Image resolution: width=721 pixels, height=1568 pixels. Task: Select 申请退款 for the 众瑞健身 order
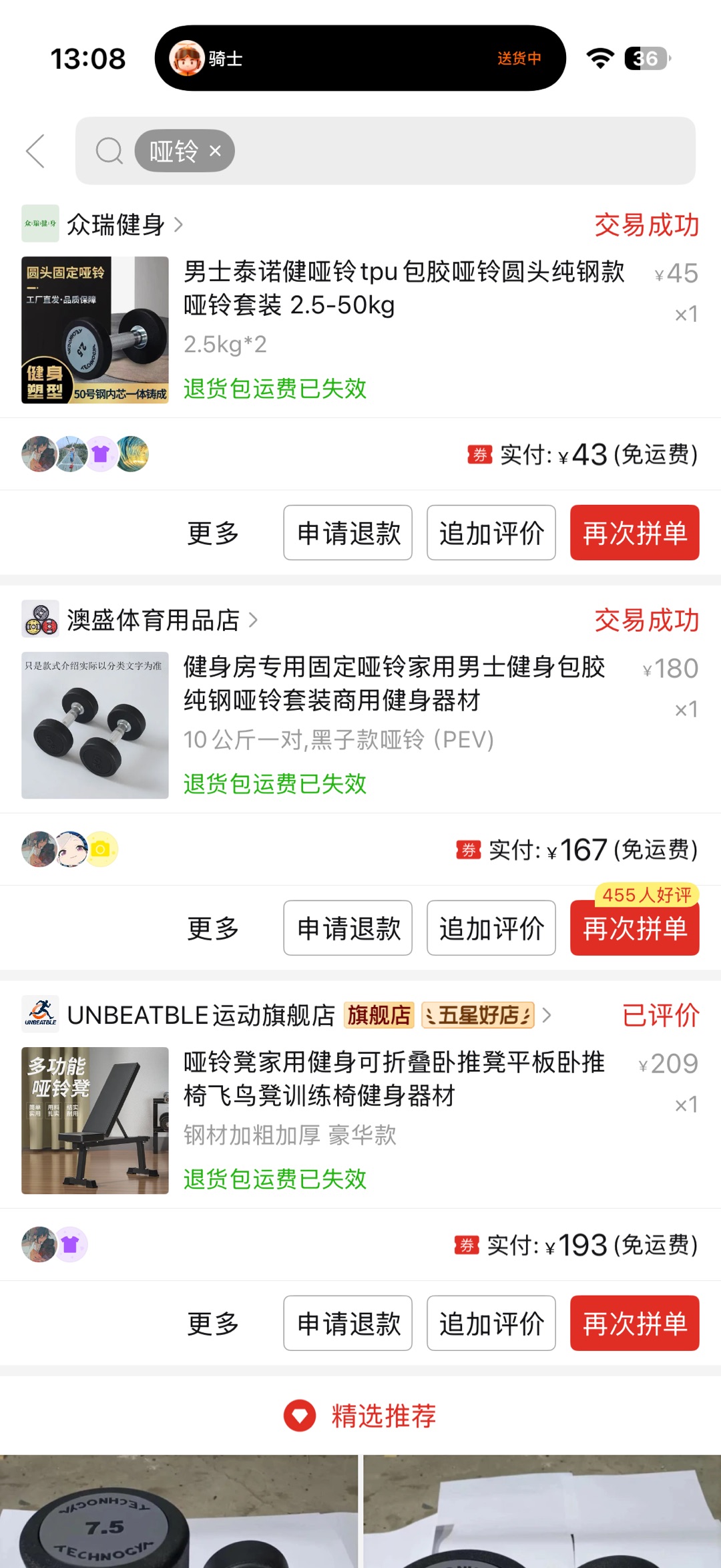(x=348, y=533)
